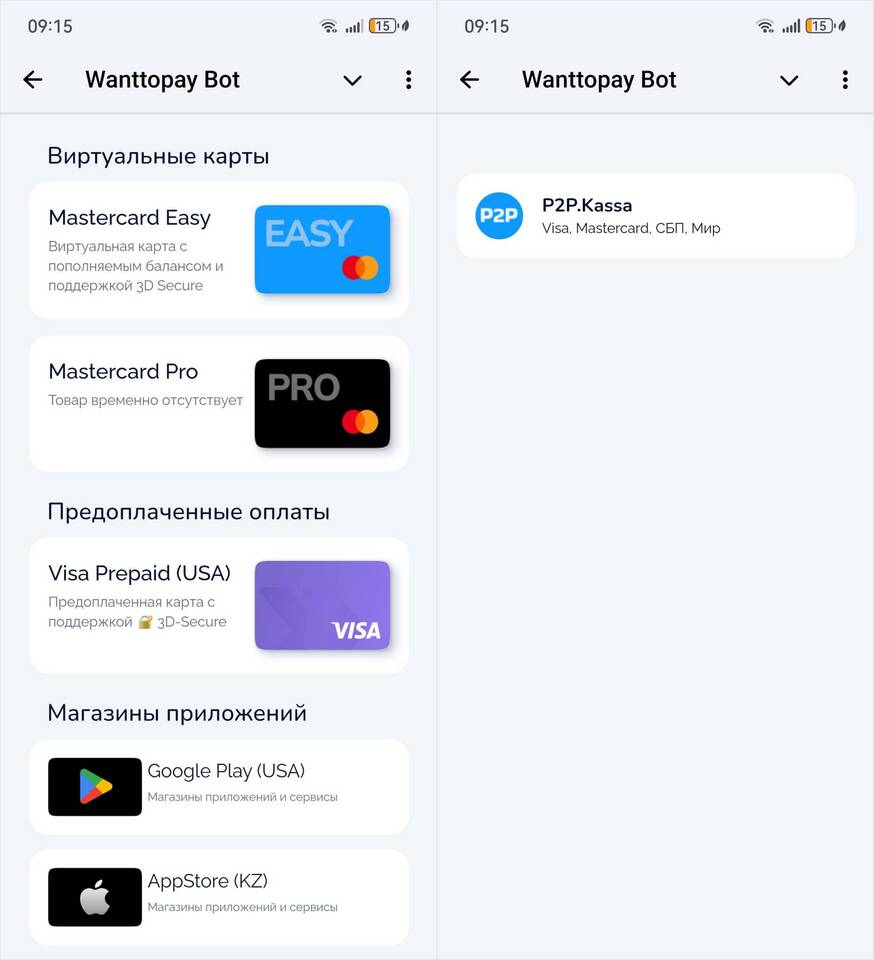Open the Mastercard Easy virtual card
The image size is (874, 960).
click(x=218, y=250)
